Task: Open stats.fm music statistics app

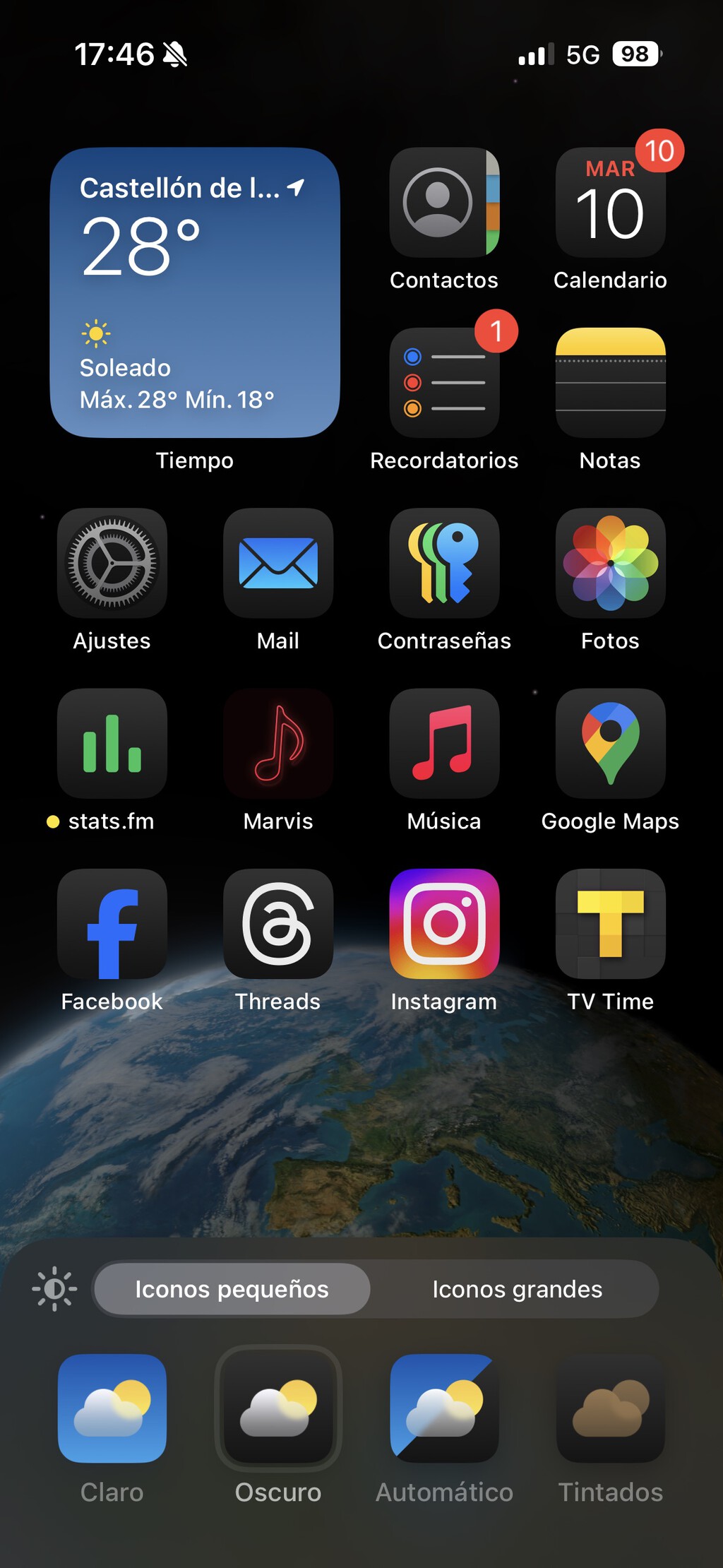Action: pos(112,745)
